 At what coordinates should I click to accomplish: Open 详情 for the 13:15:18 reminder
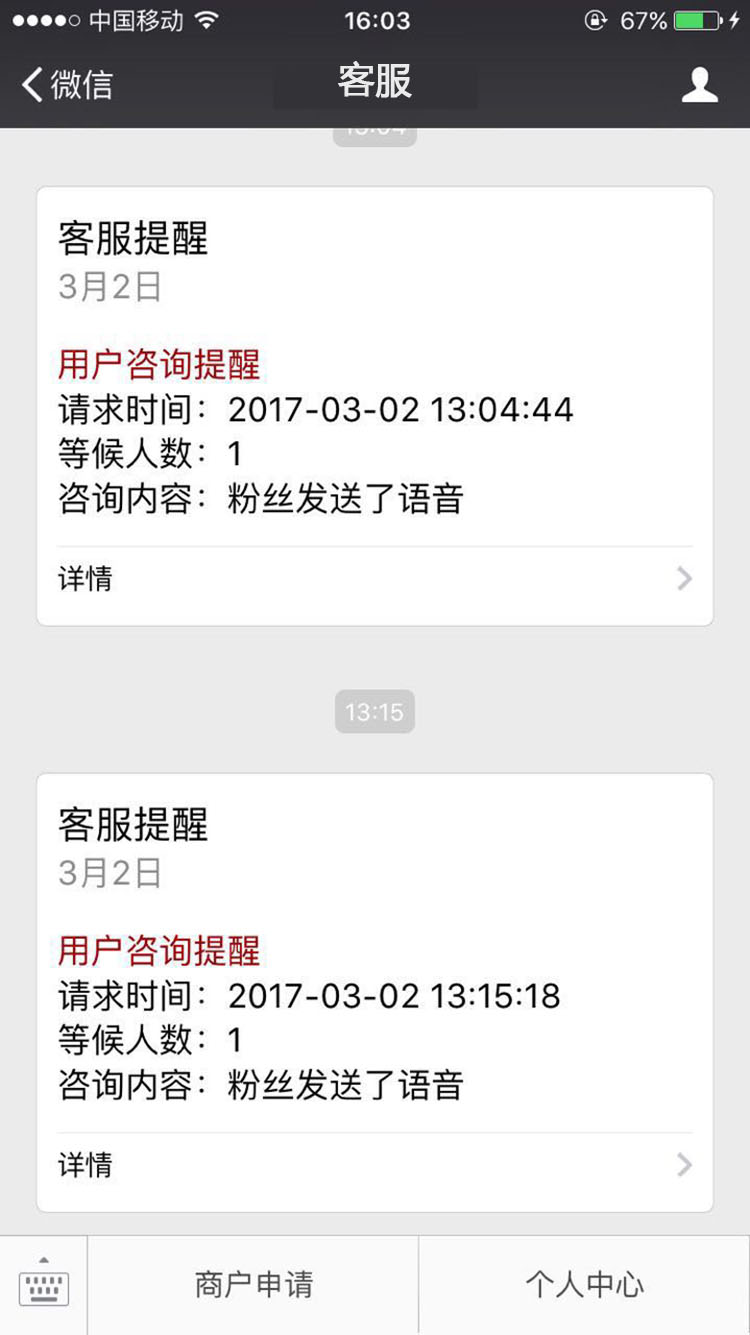pos(375,1165)
